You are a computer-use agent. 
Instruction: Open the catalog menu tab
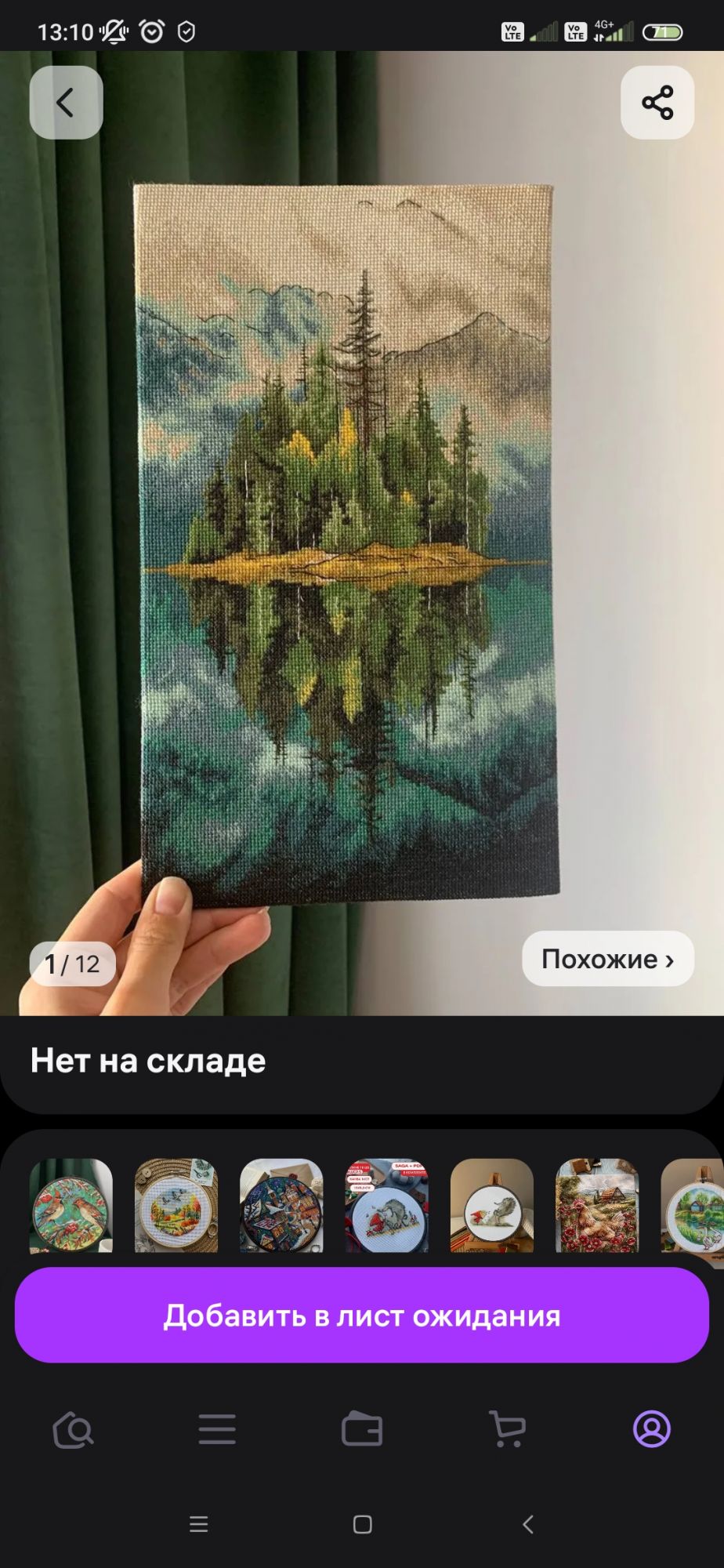coord(217,1429)
